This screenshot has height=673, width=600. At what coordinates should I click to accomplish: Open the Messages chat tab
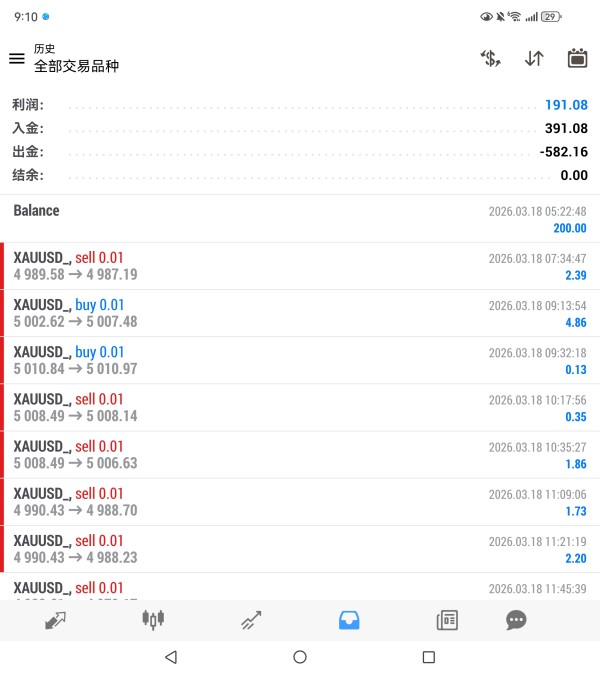point(516,620)
